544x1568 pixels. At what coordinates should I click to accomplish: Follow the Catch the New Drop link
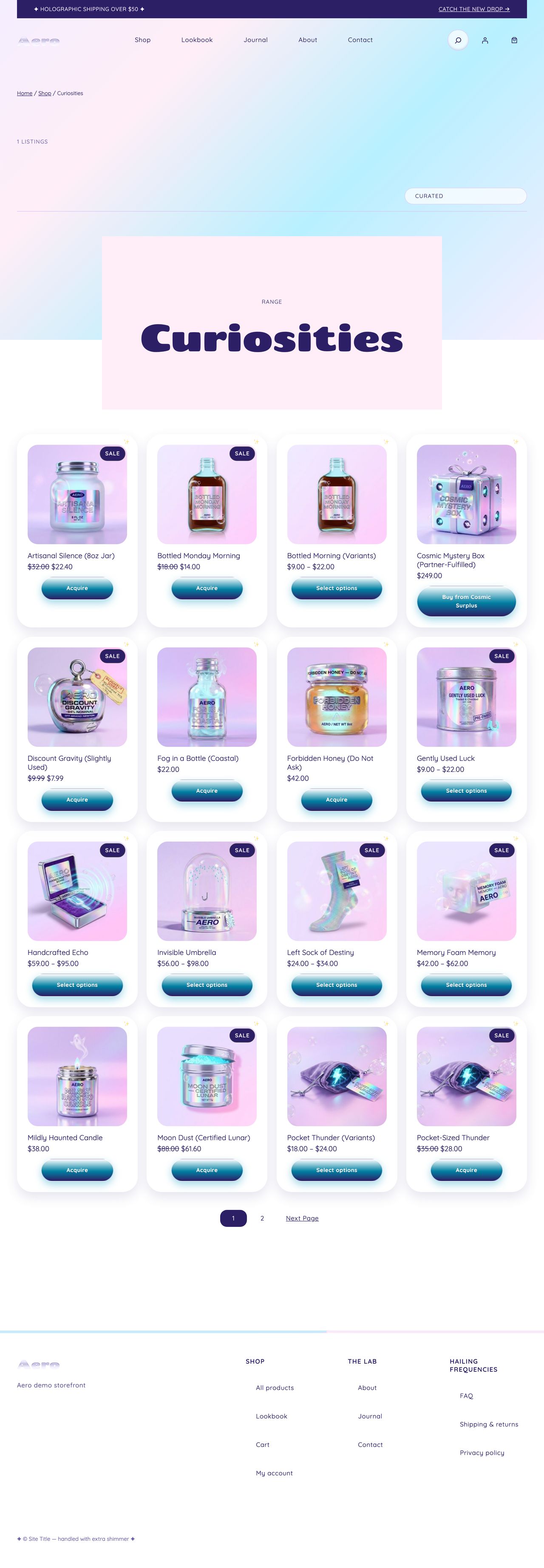(x=473, y=9)
